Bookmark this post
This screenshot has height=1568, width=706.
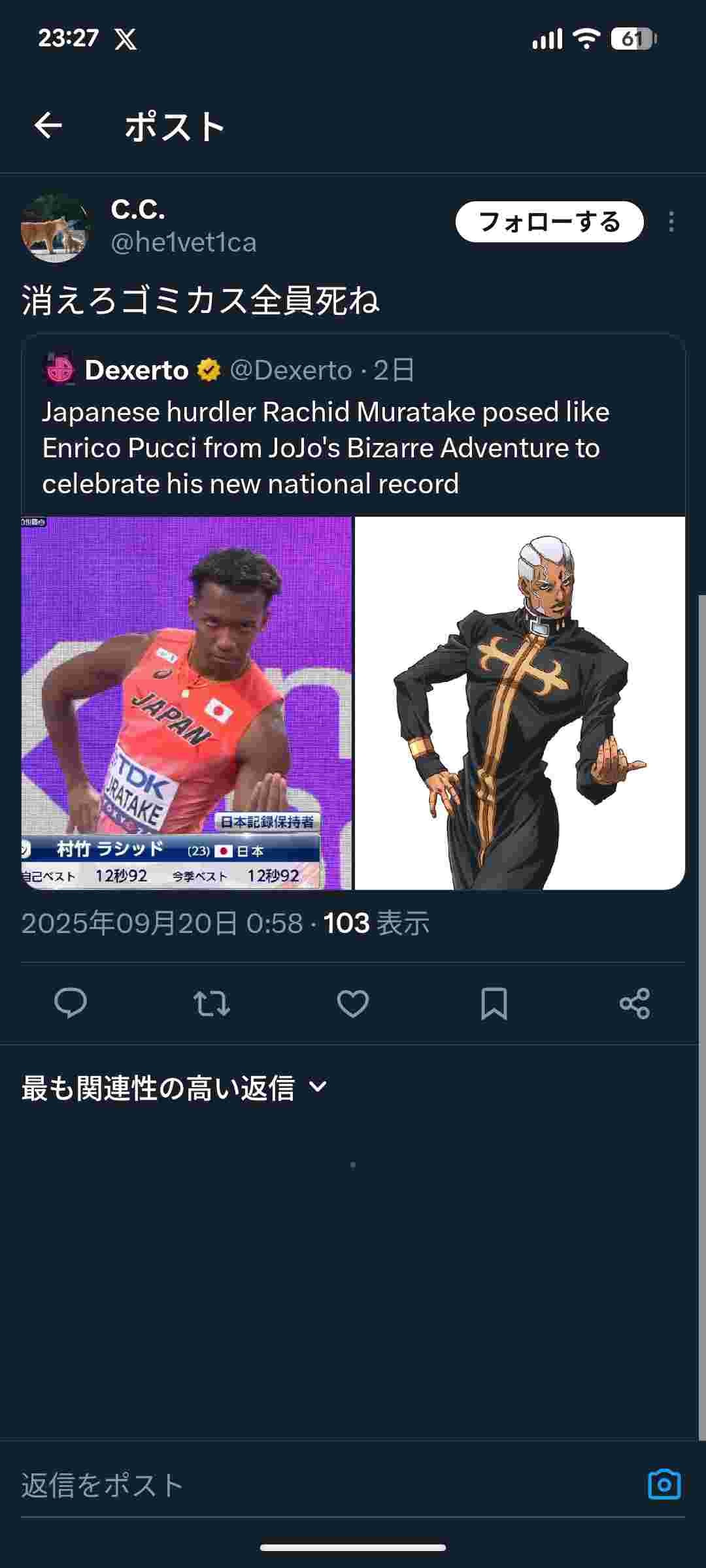pos(494,1003)
